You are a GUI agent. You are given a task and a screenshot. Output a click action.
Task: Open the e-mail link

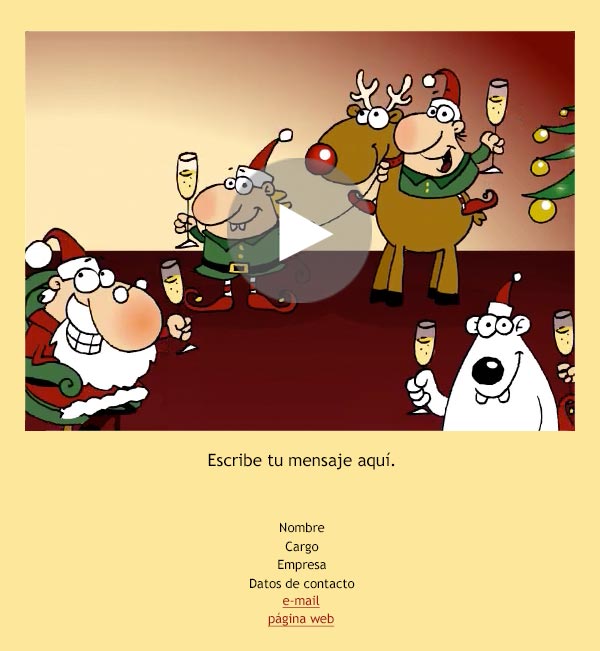point(301,601)
